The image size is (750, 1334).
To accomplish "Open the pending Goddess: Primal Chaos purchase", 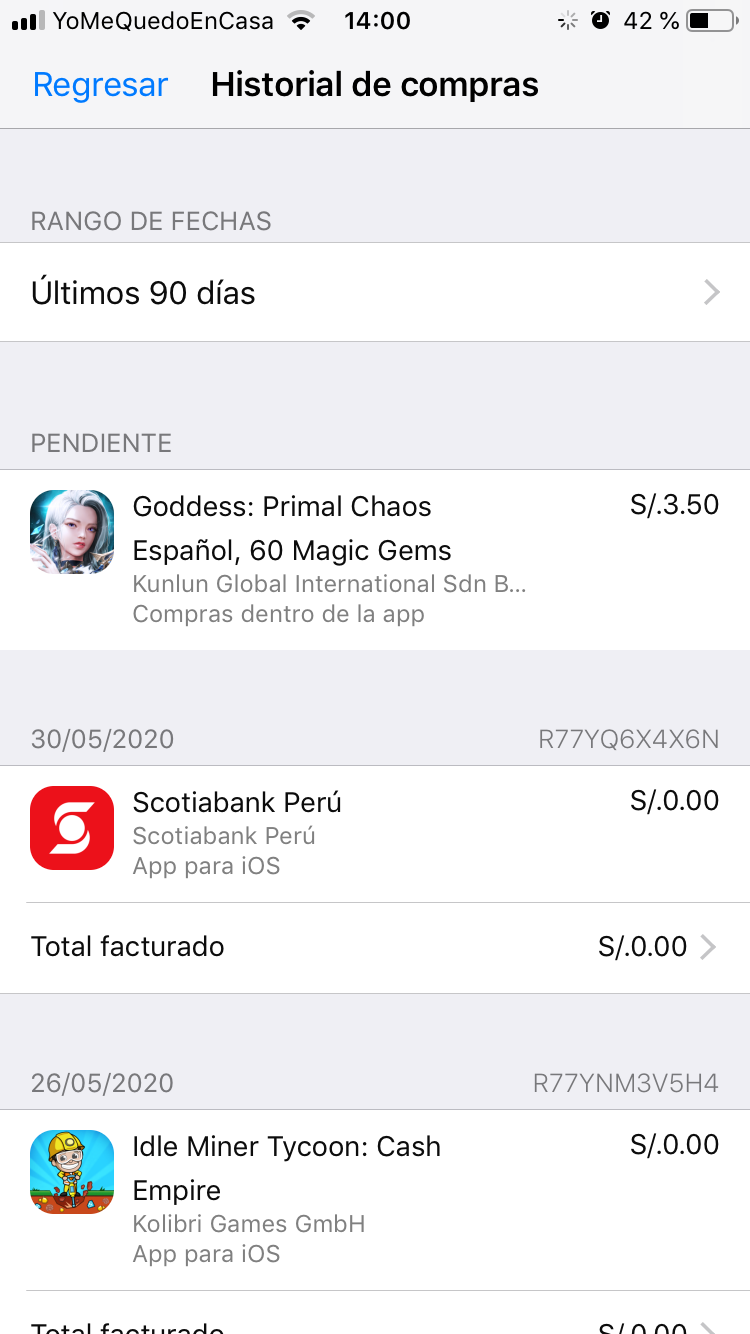I will [x=375, y=559].
